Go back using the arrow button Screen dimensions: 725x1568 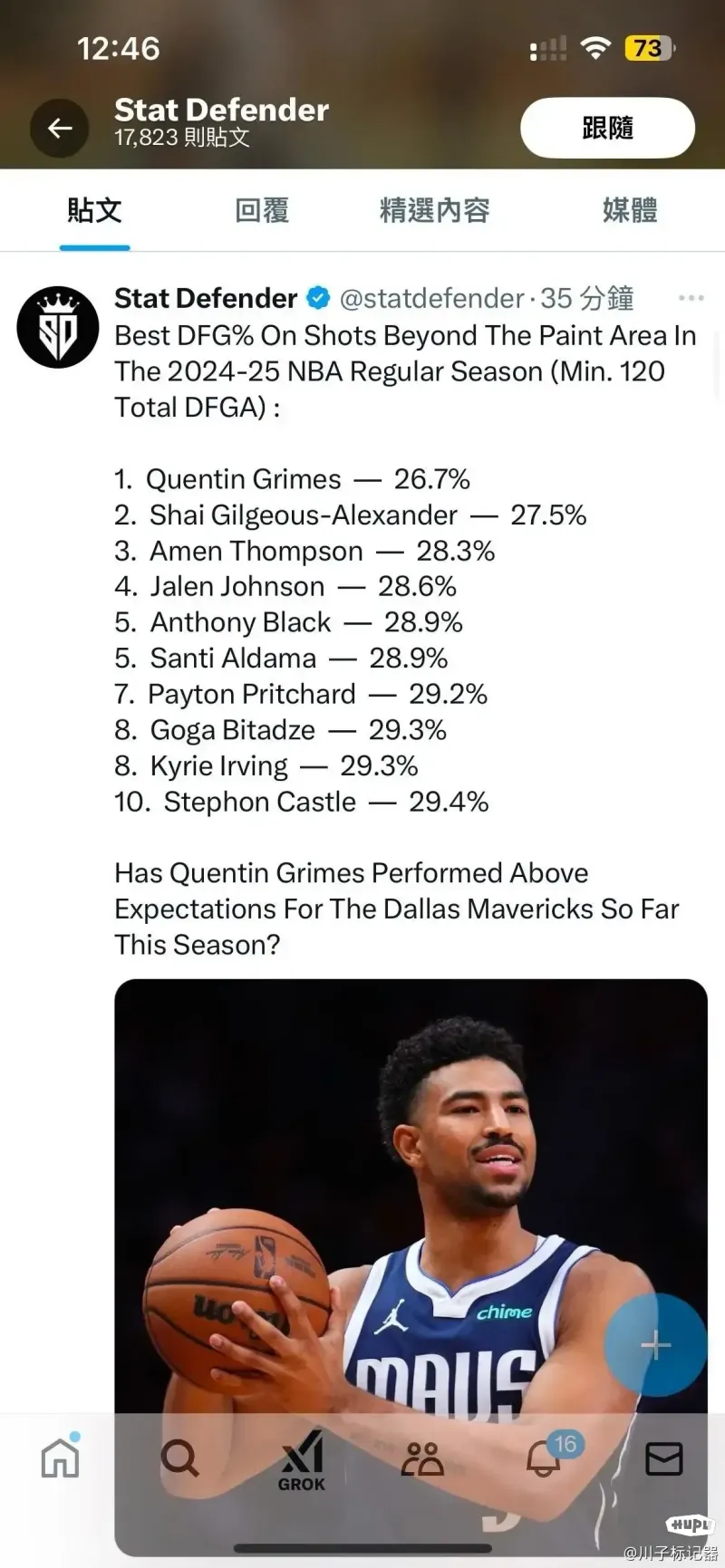(60, 128)
